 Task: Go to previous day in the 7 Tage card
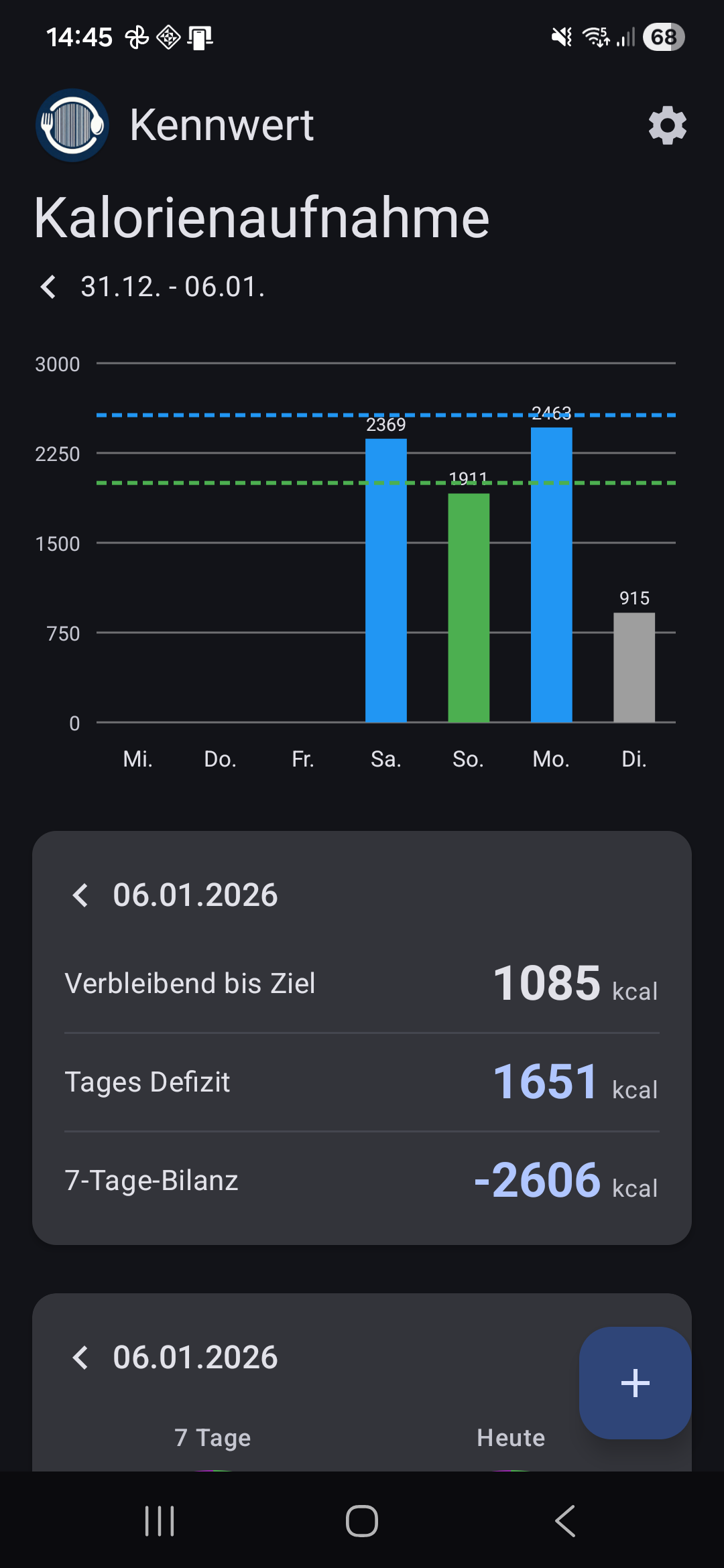pos(80,1358)
